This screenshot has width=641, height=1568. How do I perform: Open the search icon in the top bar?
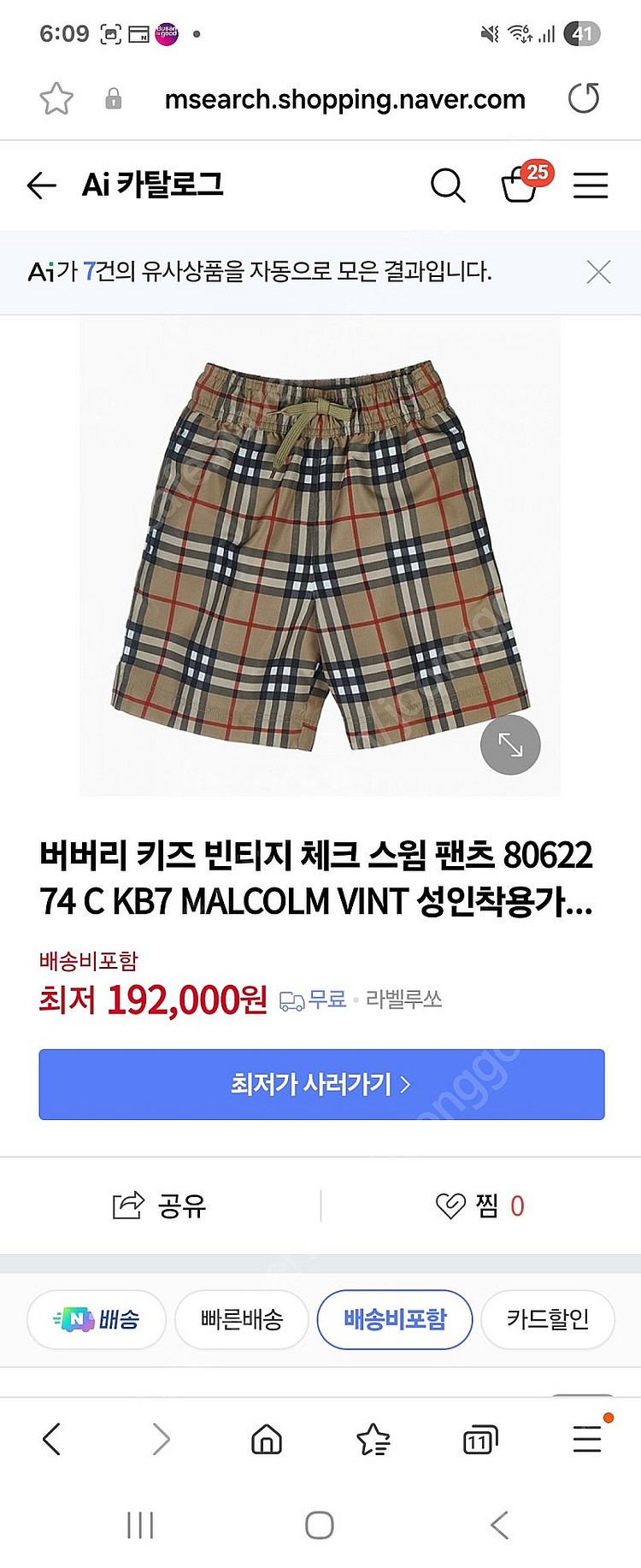[448, 186]
